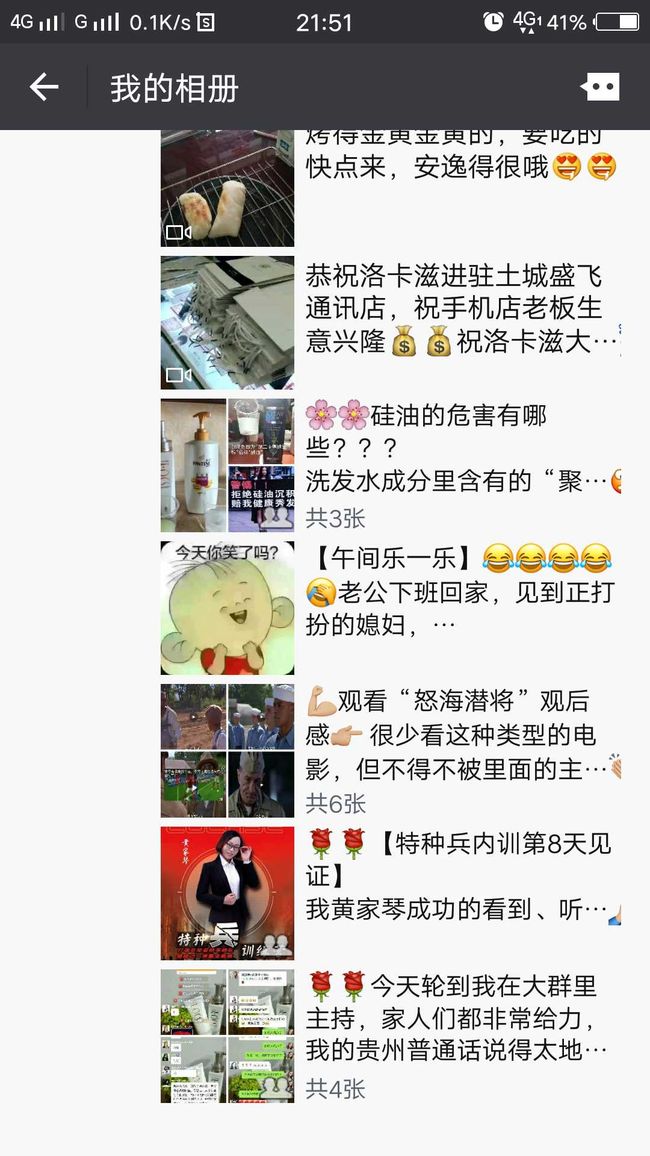View the four-photo group chat collage

click(227, 1036)
